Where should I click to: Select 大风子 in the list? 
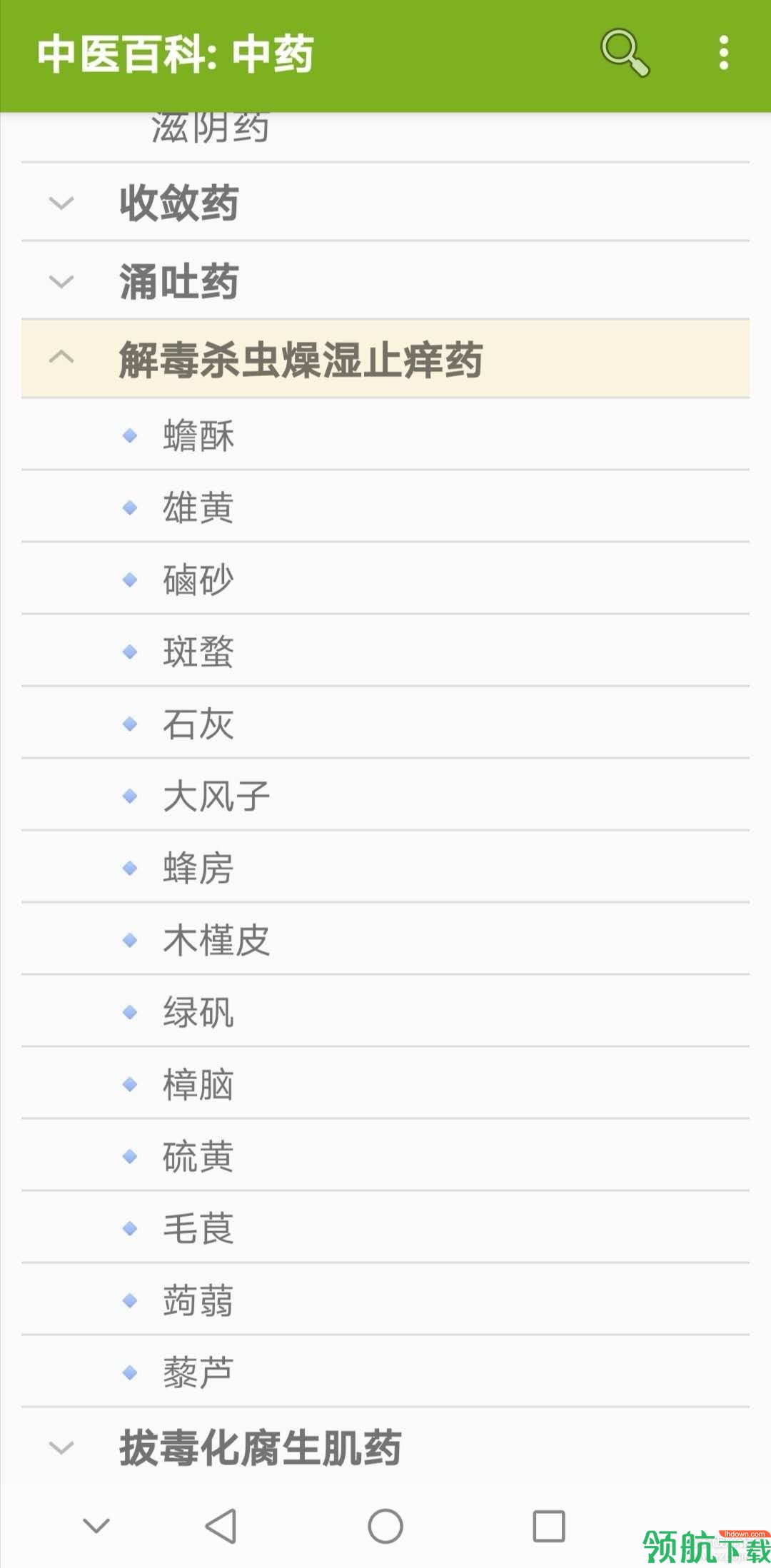(x=214, y=796)
